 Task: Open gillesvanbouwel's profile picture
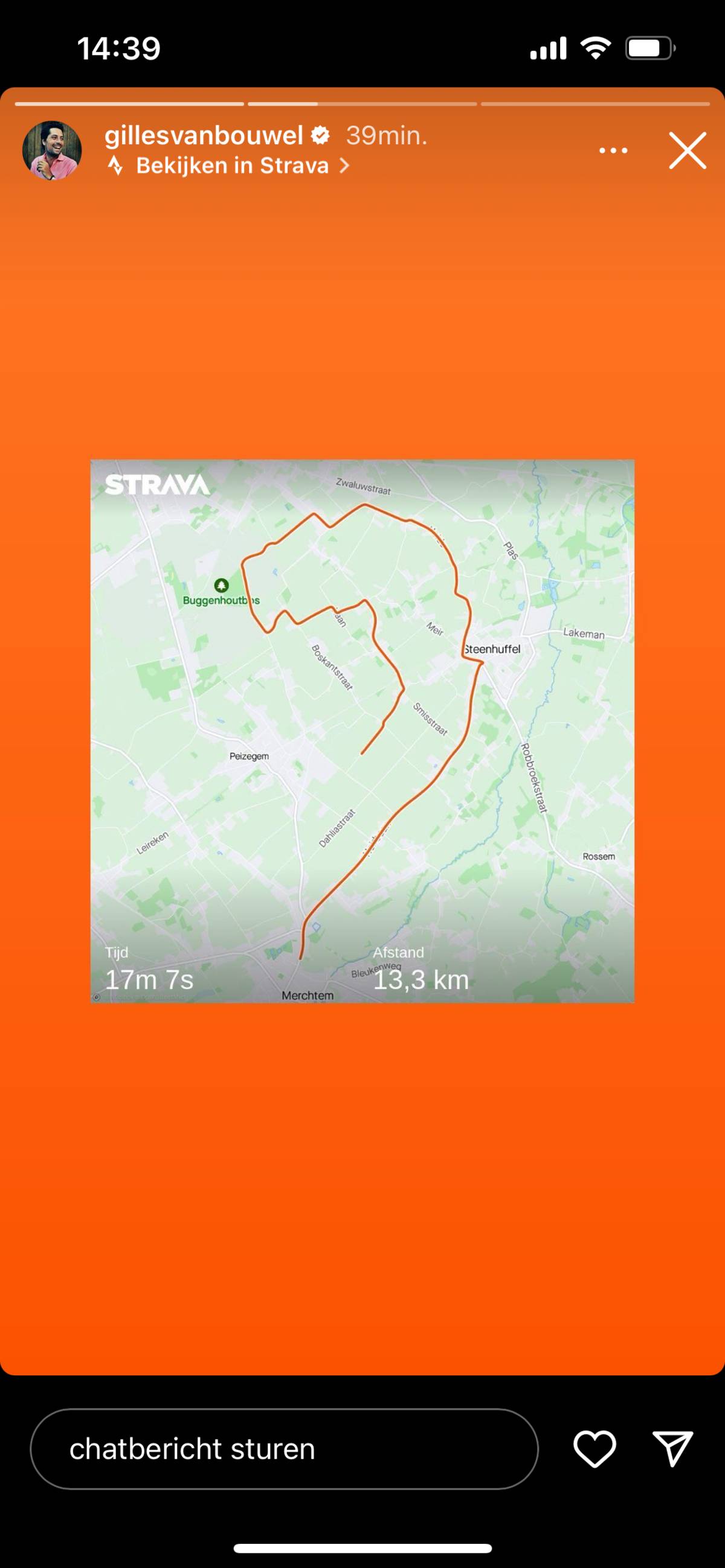tap(52, 150)
